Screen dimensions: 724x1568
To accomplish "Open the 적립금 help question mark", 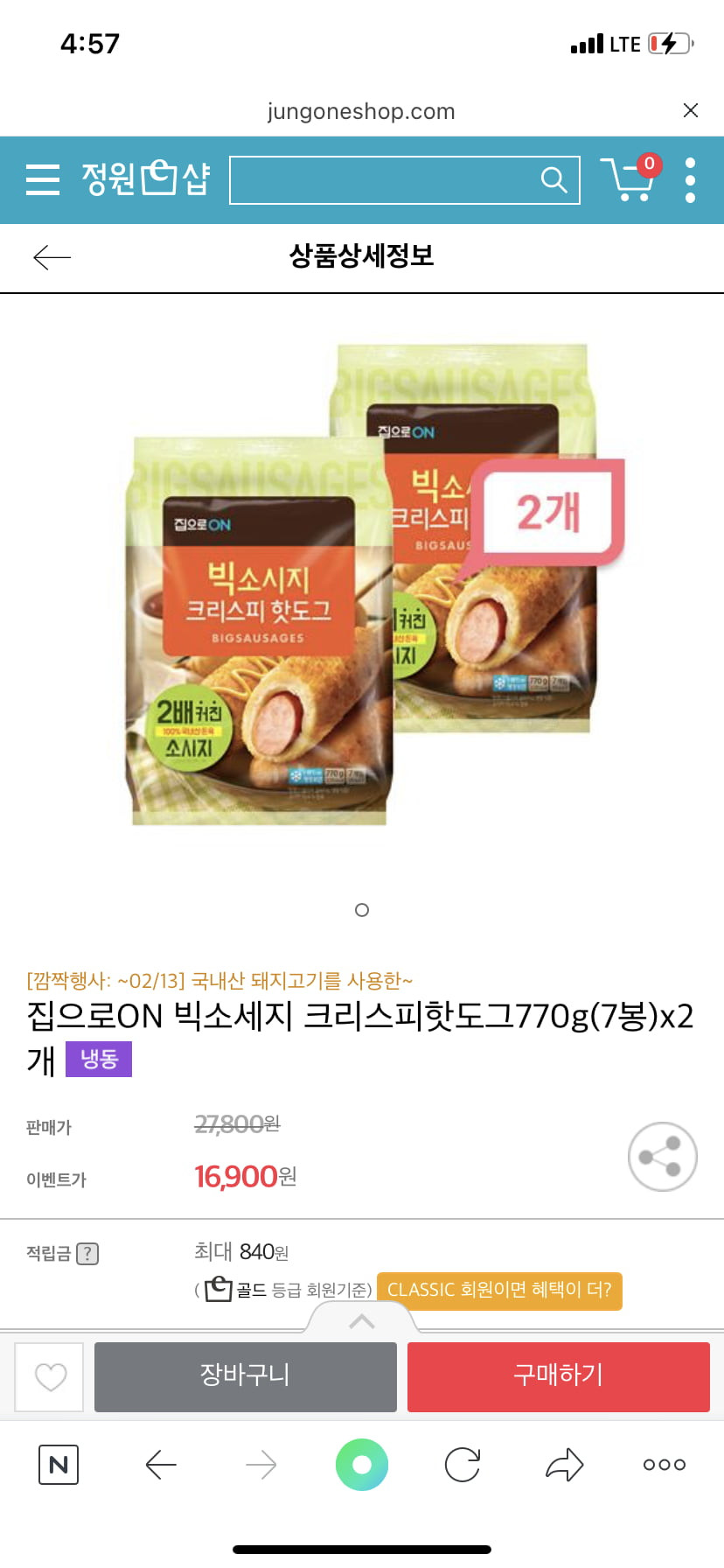I will [87, 1254].
